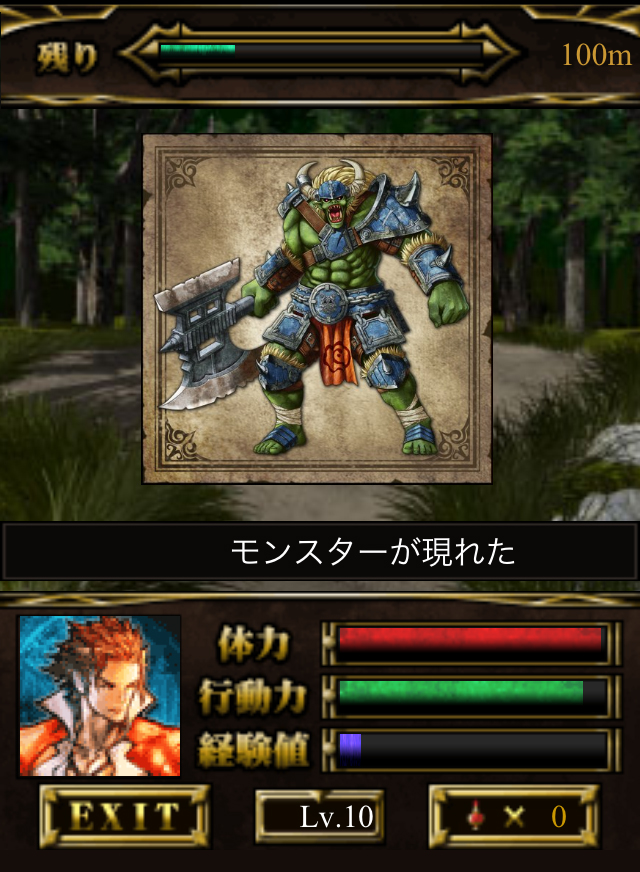Image resolution: width=640 pixels, height=872 pixels.
Task: Tap the orc monster card
Action: pos(317,309)
